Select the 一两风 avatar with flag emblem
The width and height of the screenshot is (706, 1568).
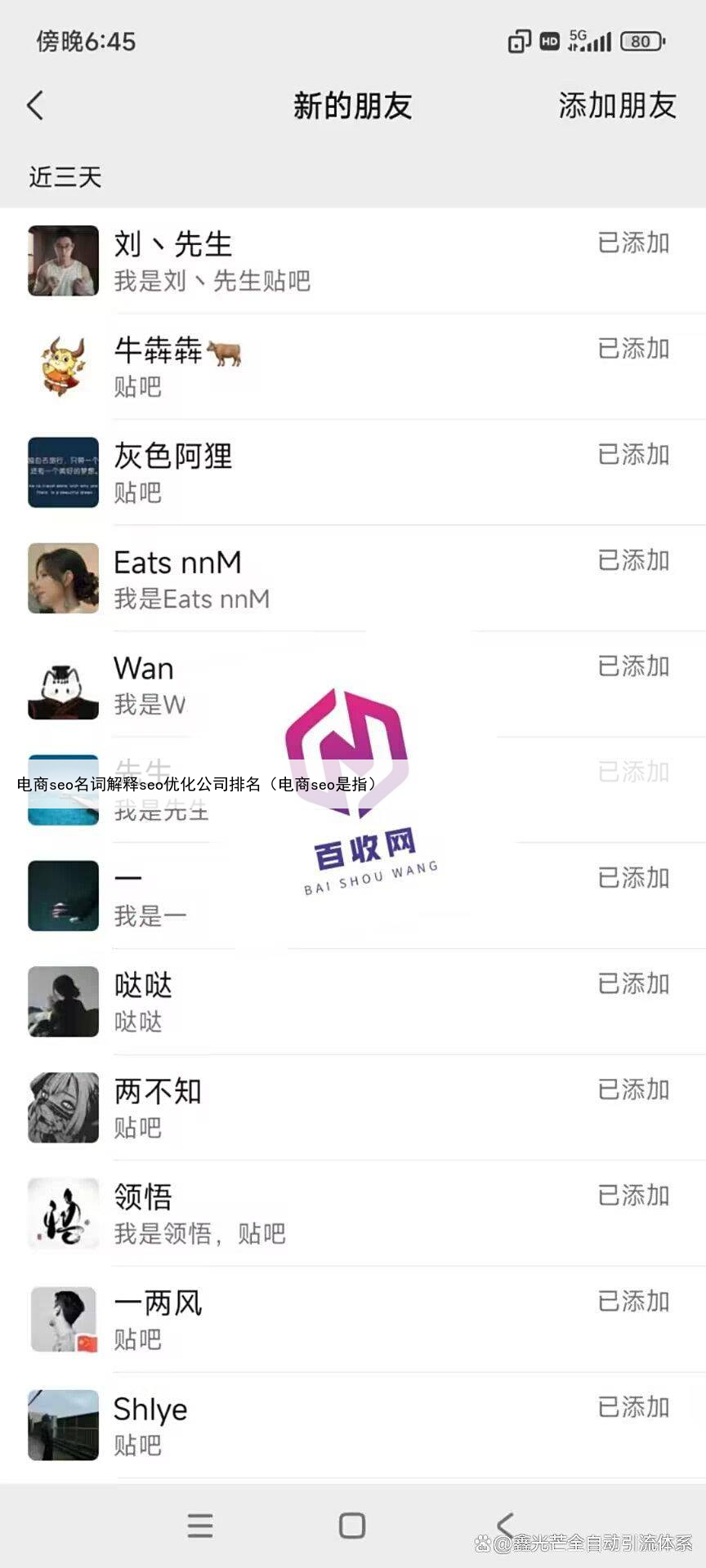[x=63, y=1320]
